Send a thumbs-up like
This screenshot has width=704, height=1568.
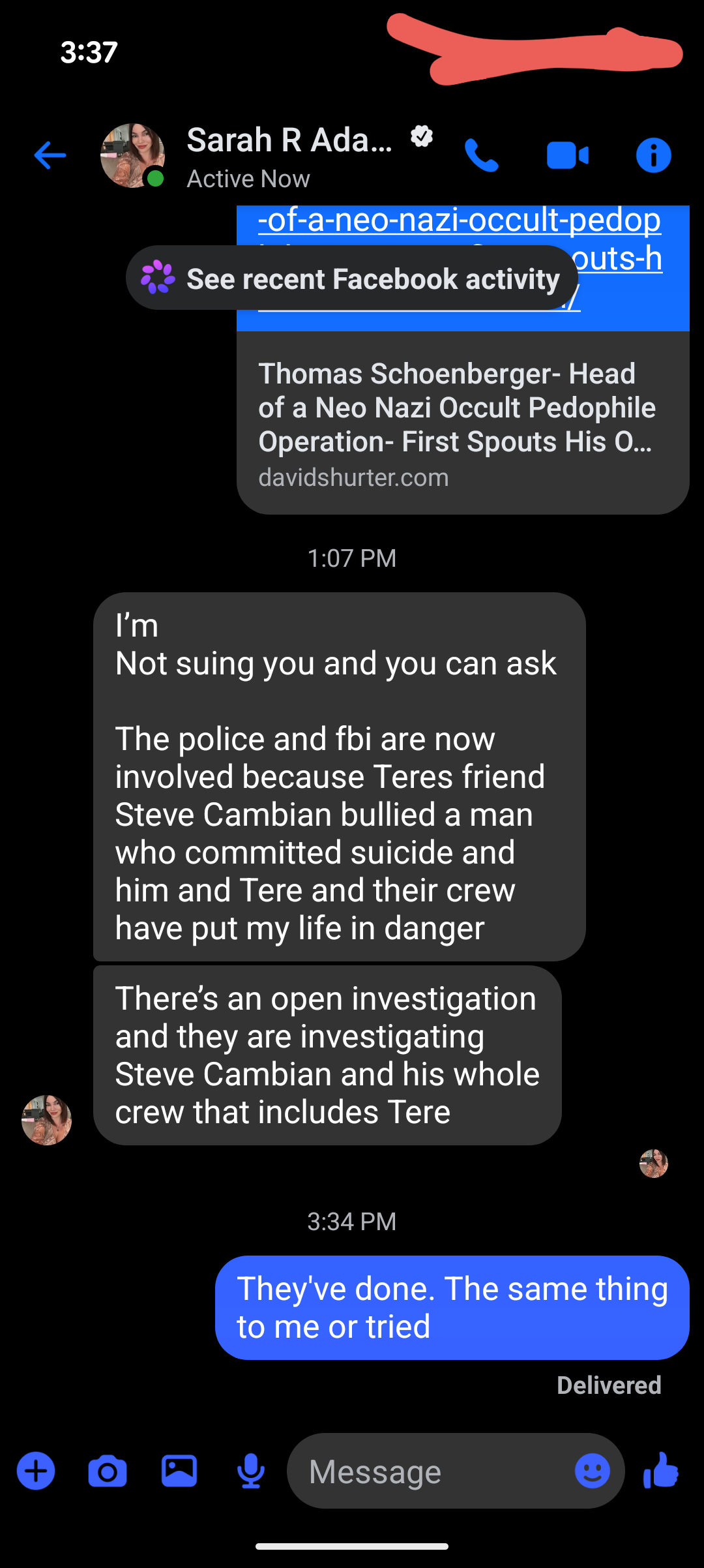pyautogui.click(x=661, y=1470)
